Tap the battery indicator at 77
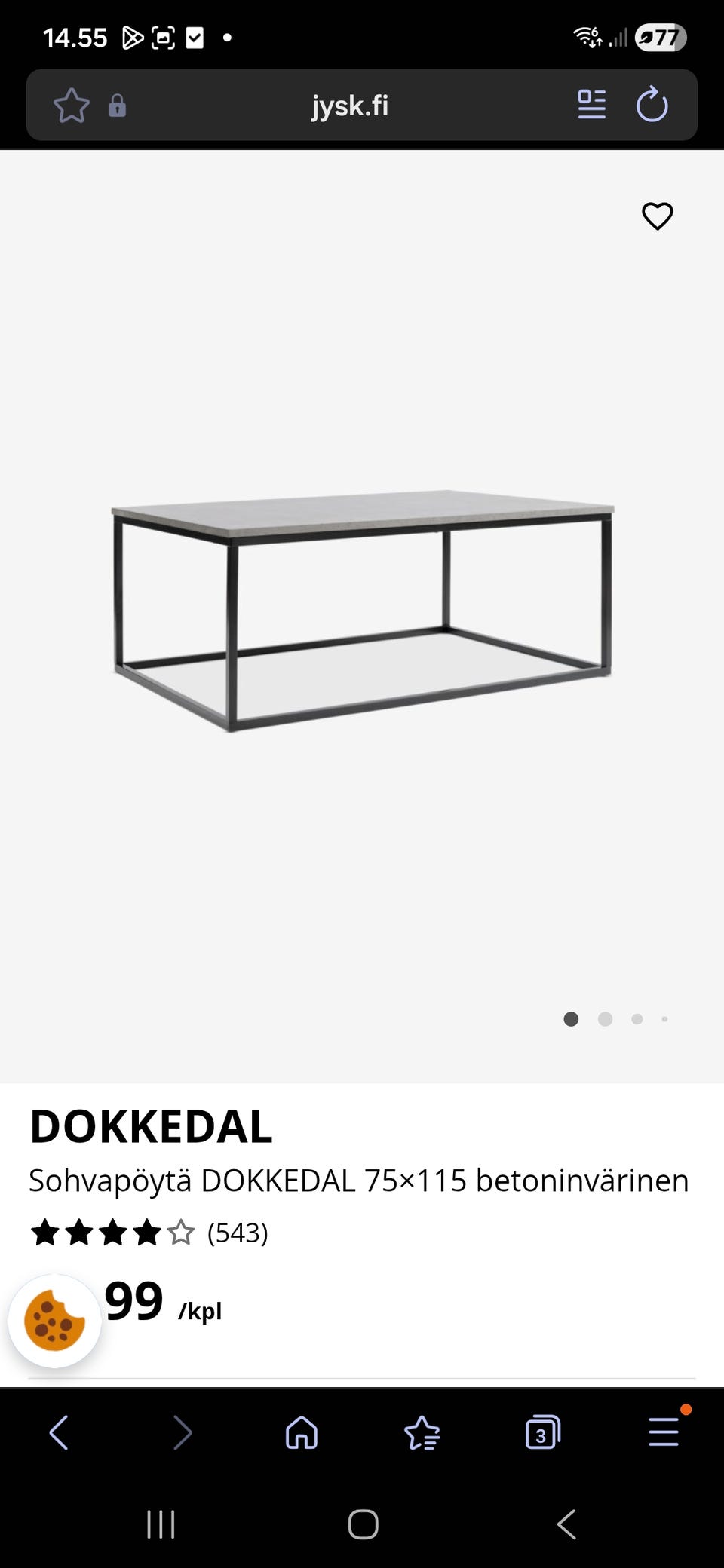 (661, 35)
